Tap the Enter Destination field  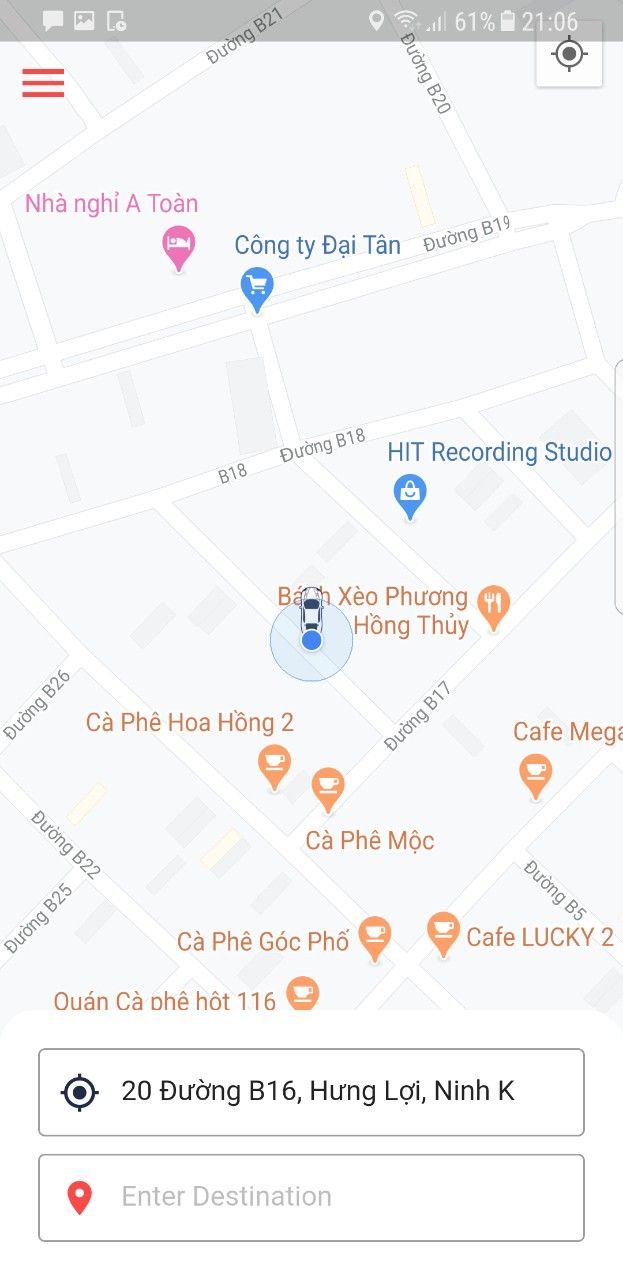tap(311, 1198)
